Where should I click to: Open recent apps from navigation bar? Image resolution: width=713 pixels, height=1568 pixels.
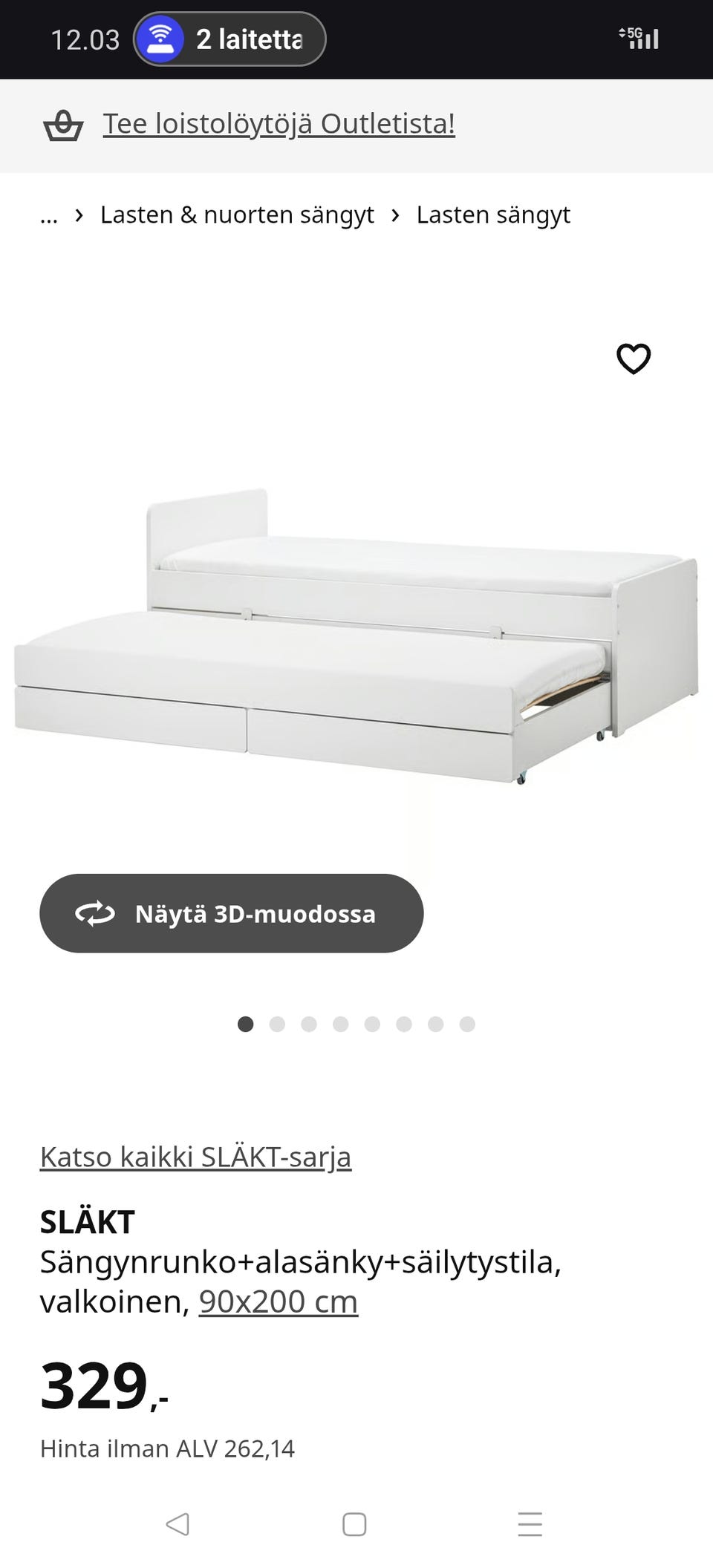pos(530,1524)
